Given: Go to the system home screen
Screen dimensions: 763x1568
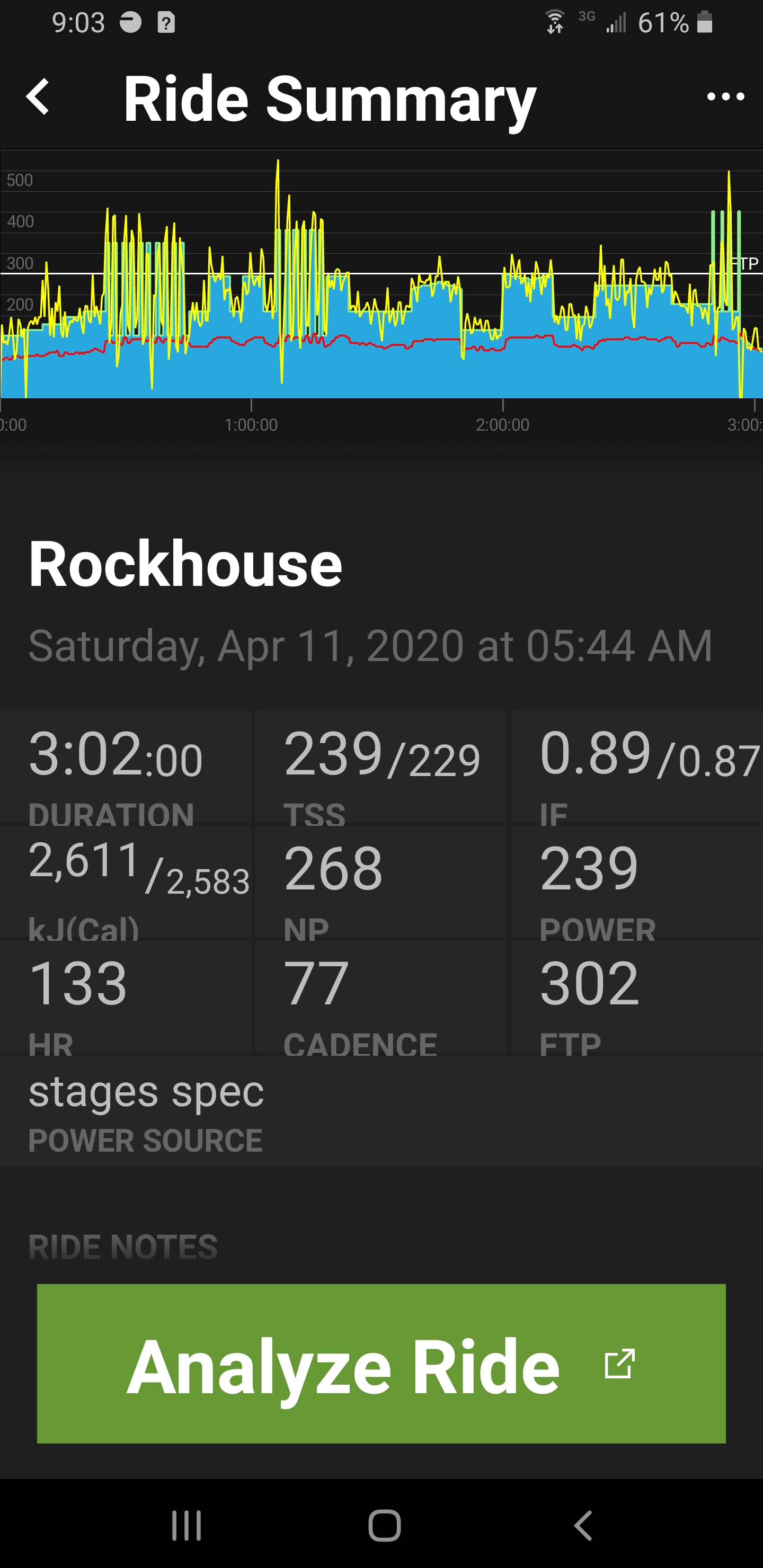Looking at the screenshot, I should pos(384,1525).
